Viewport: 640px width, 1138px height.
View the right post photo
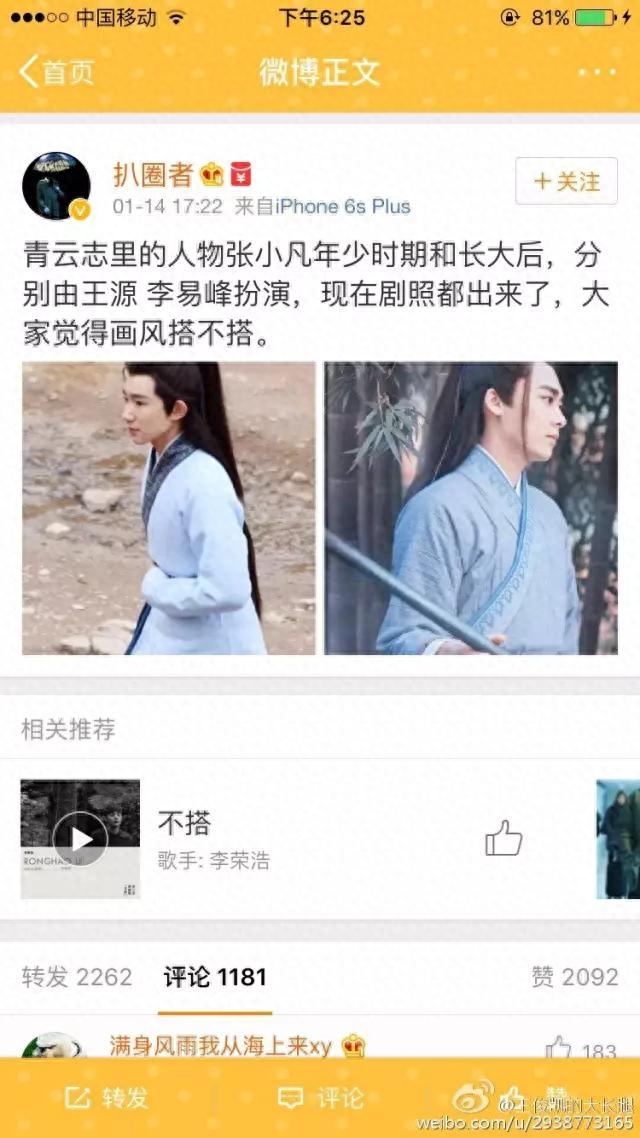(471, 509)
